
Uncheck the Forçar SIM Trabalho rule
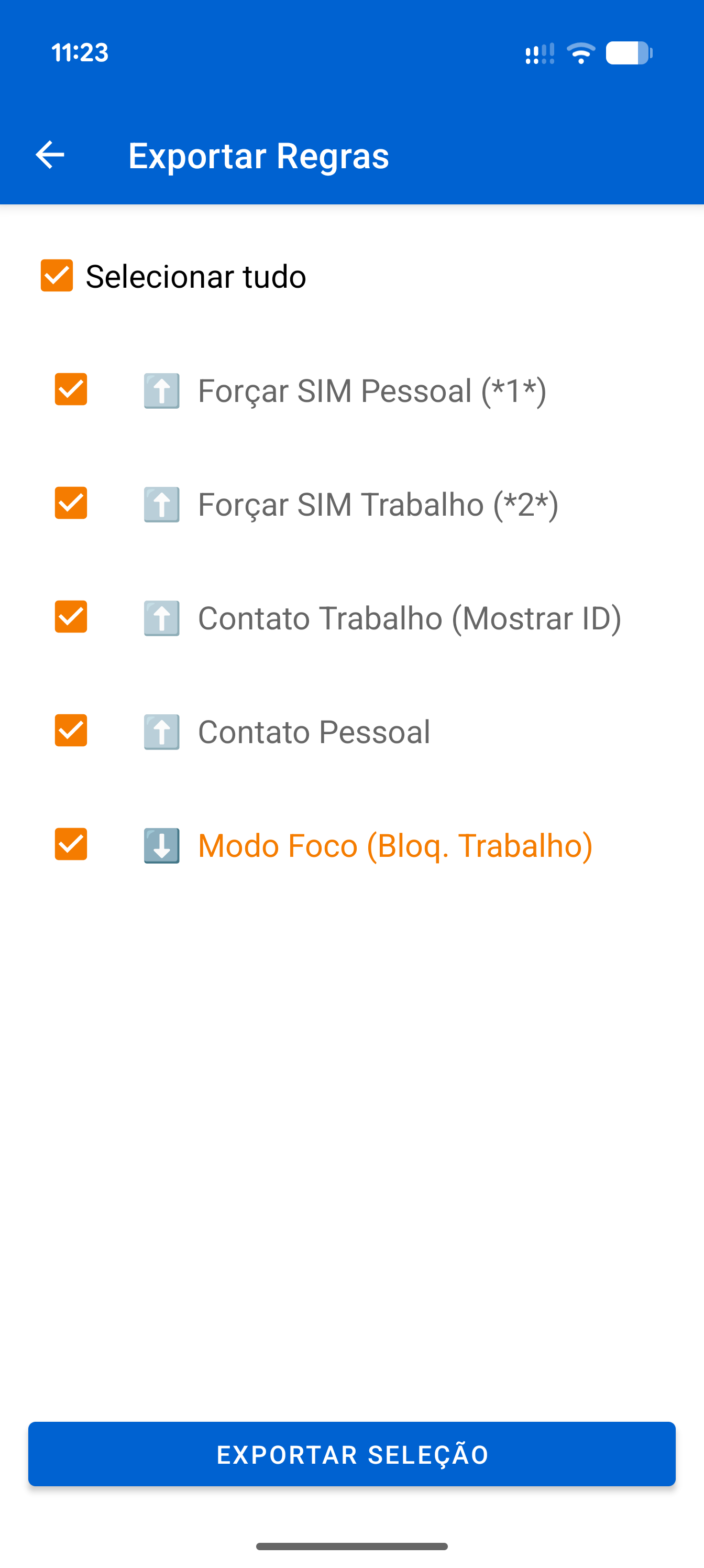click(x=71, y=505)
